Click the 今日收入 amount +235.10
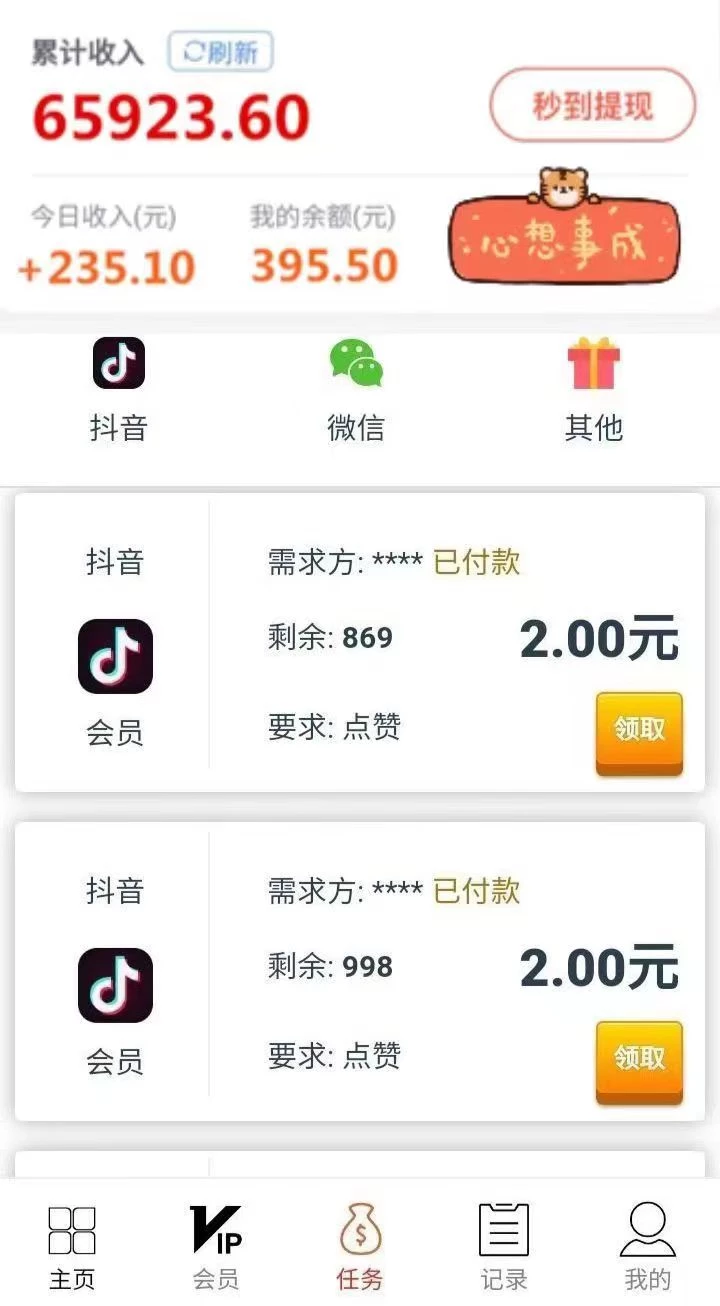 click(106, 265)
